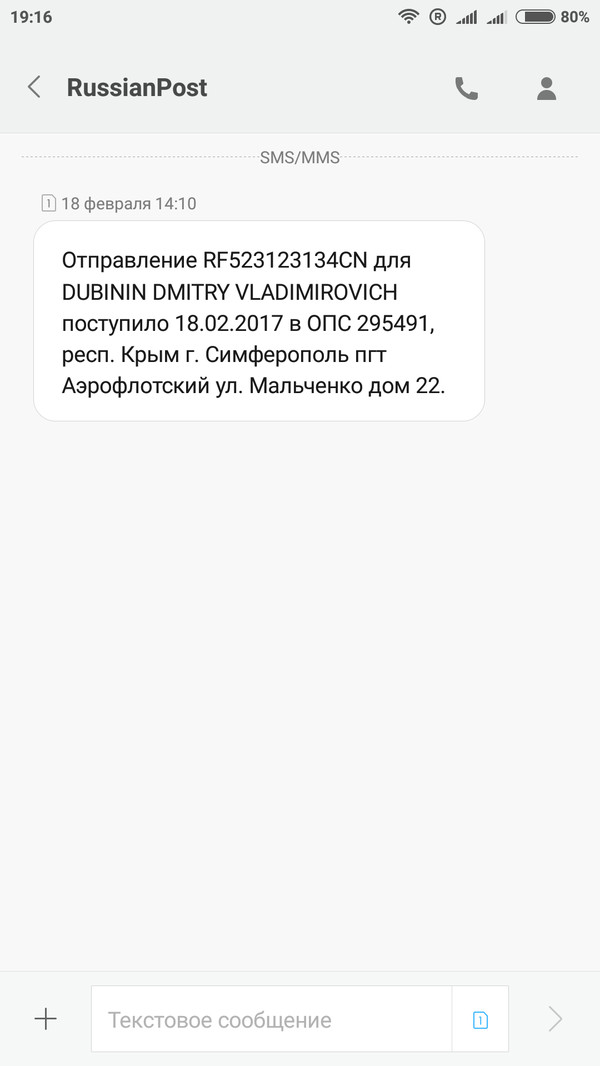Open RussianPost contact details
Viewport: 600px width, 1066px height.
(x=546, y=88)
